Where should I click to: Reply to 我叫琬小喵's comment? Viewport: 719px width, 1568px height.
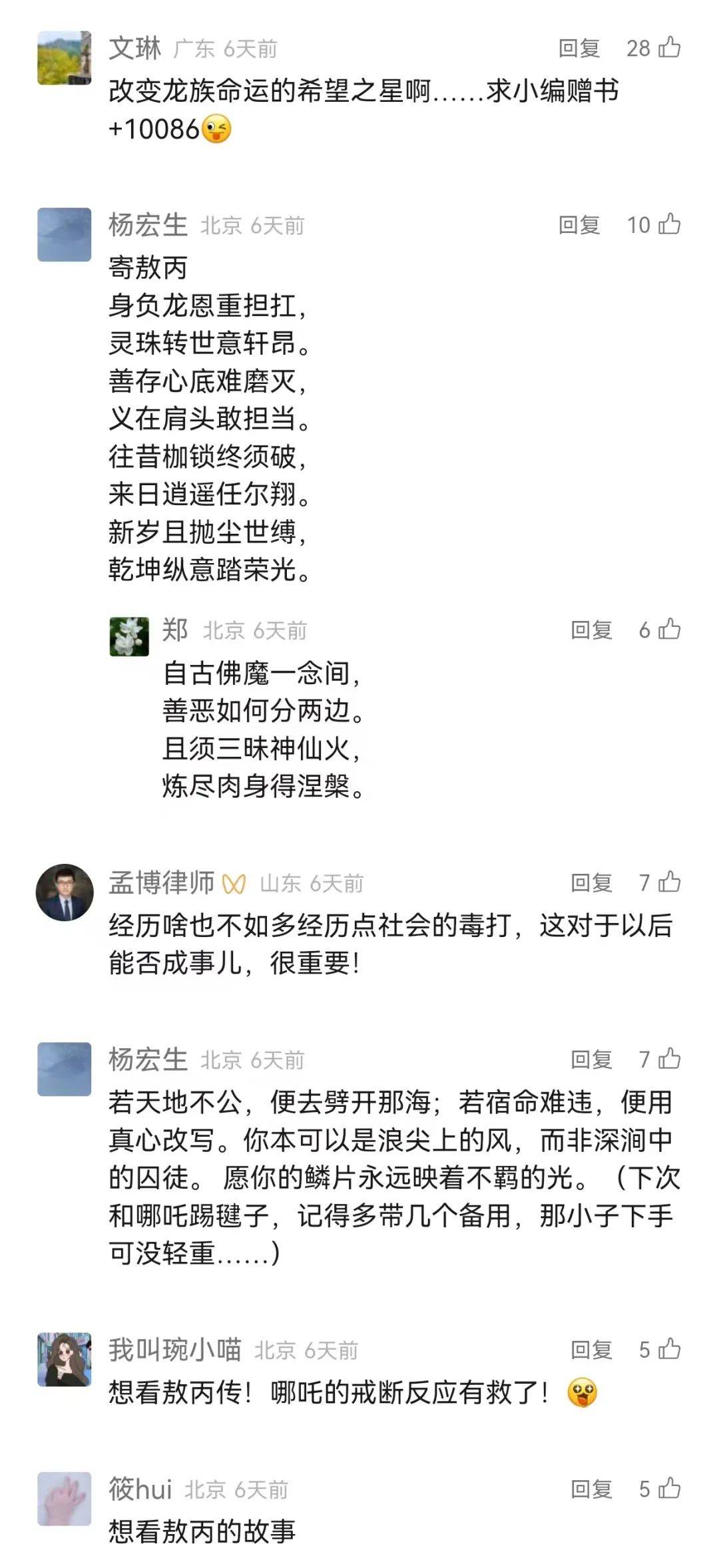(591, 1350)
